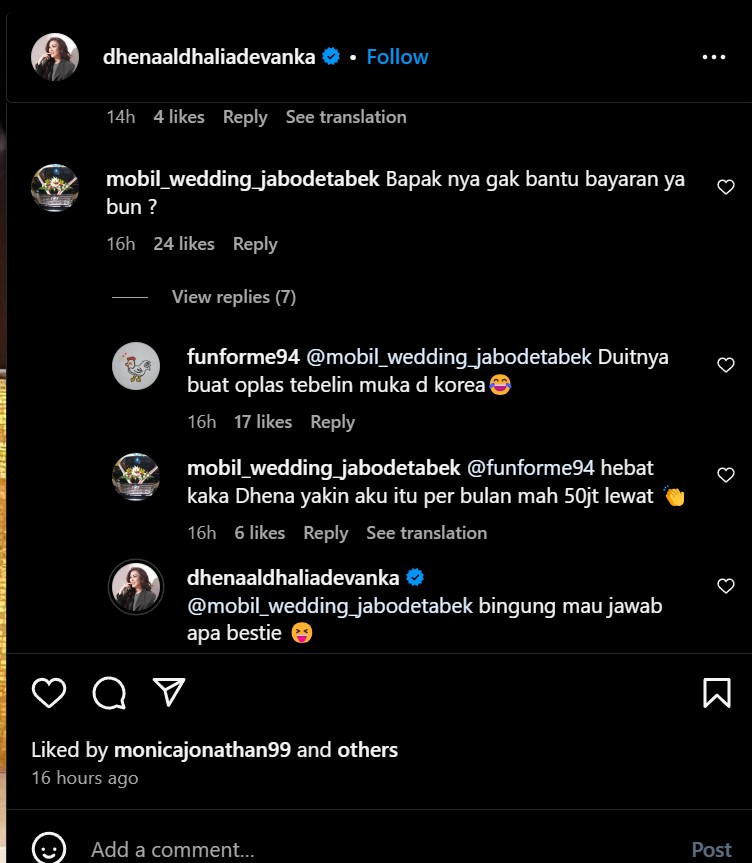Screen dimensions: 752x863
Task: Click the verified badge on dhenaaldhaliadevanka's comment
Action: pos(417,577)
